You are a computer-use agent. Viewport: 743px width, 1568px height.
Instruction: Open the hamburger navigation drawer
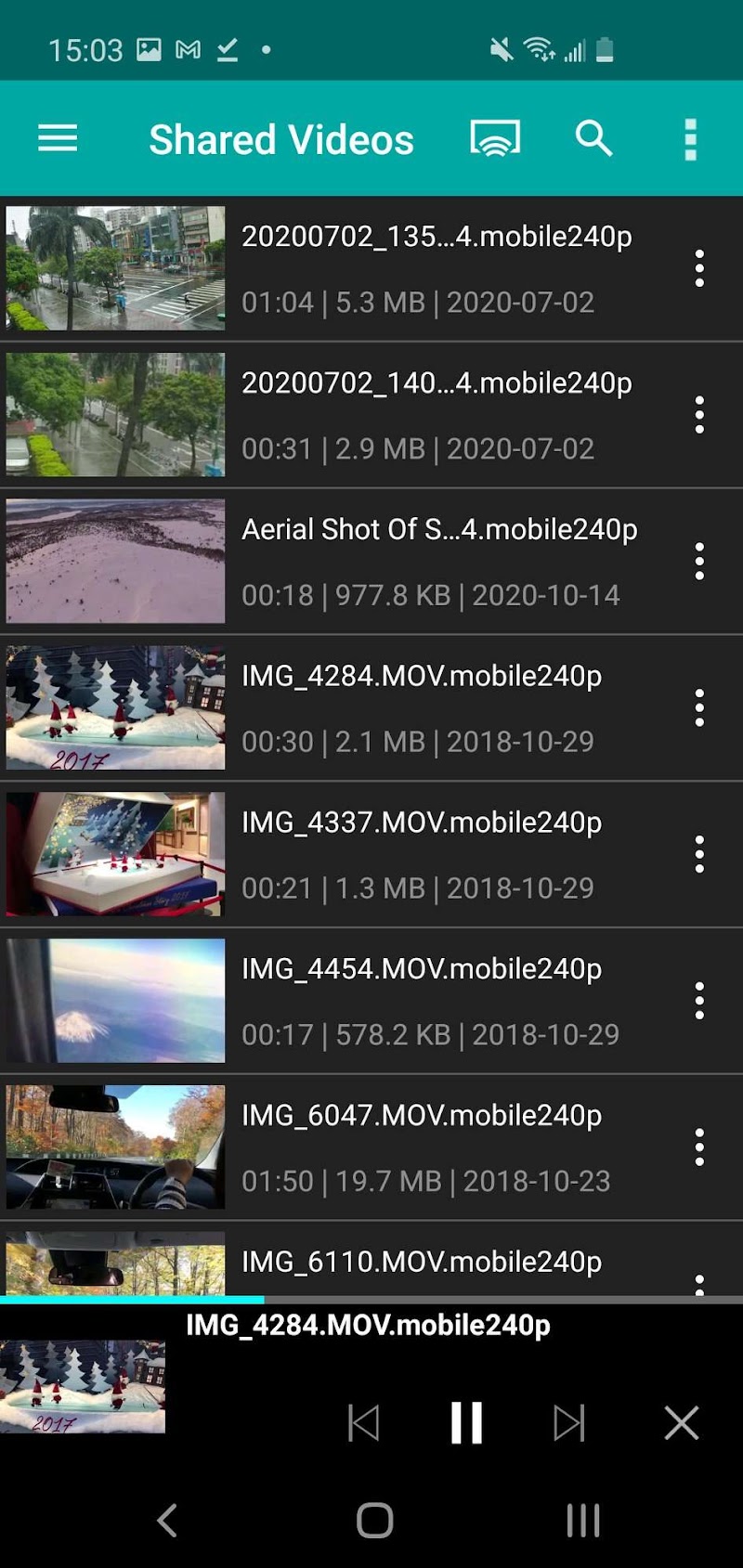58,139
